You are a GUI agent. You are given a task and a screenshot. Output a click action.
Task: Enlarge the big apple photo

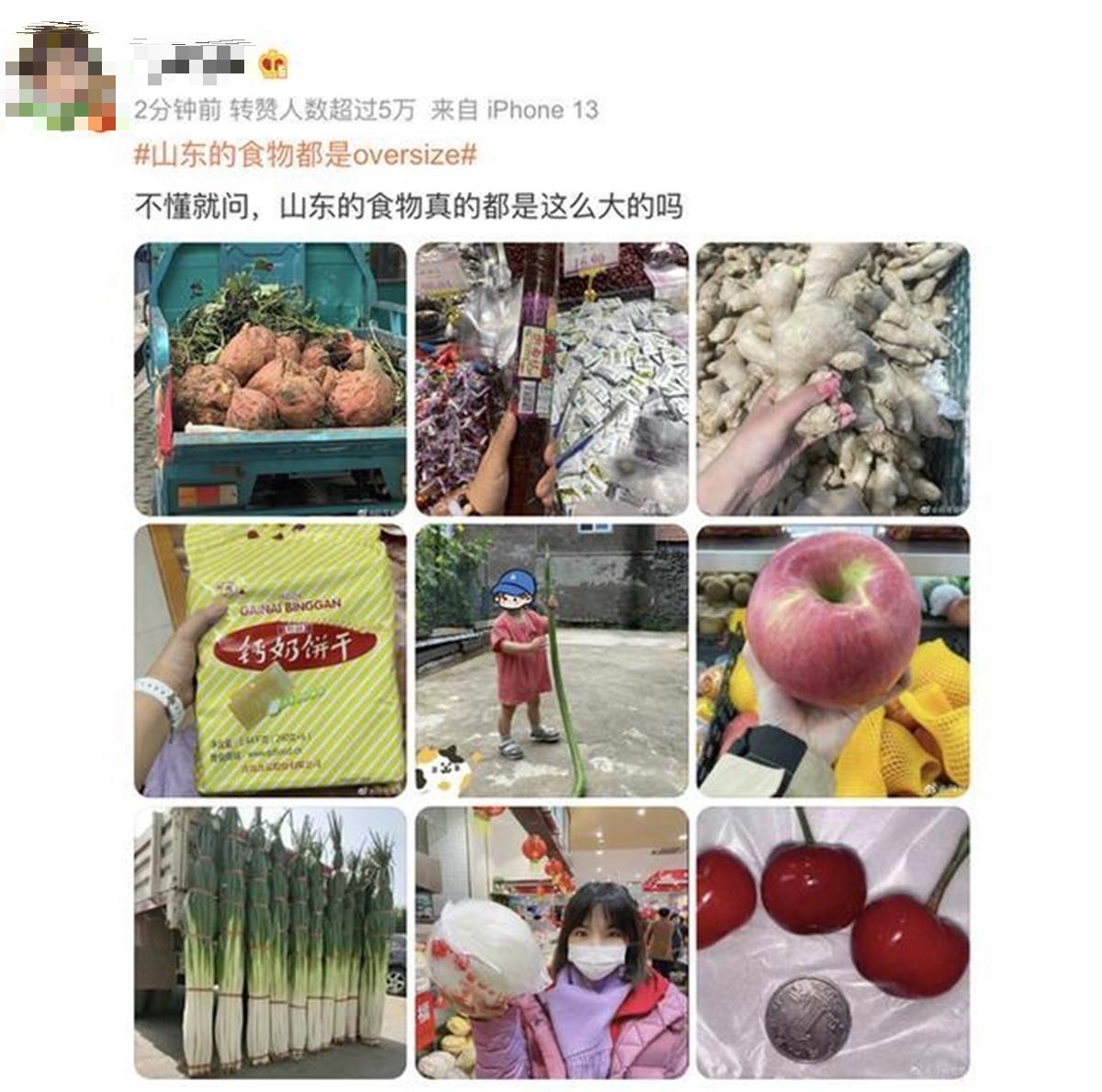[833, 660]
